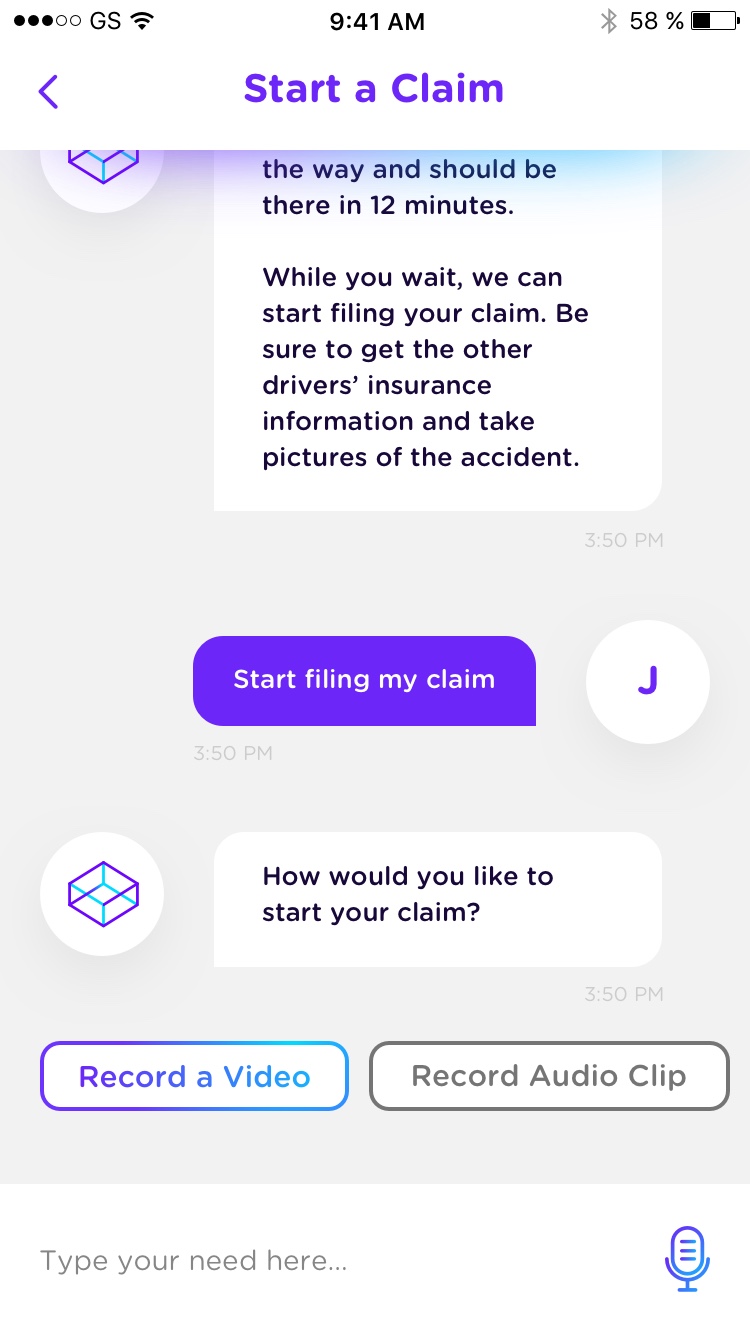Go back from Start a Claim
Screen dimensions: 750x1334
pos(48,91)
